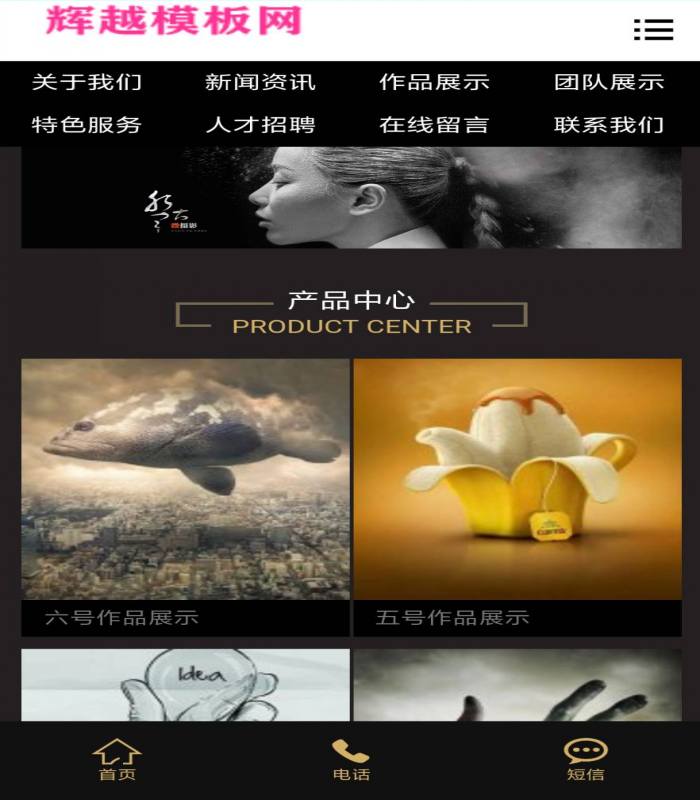The width and height of the screenshot is (700, 800).
Task: Open 人才招聘 page
Action: click(x=260, y=125)
